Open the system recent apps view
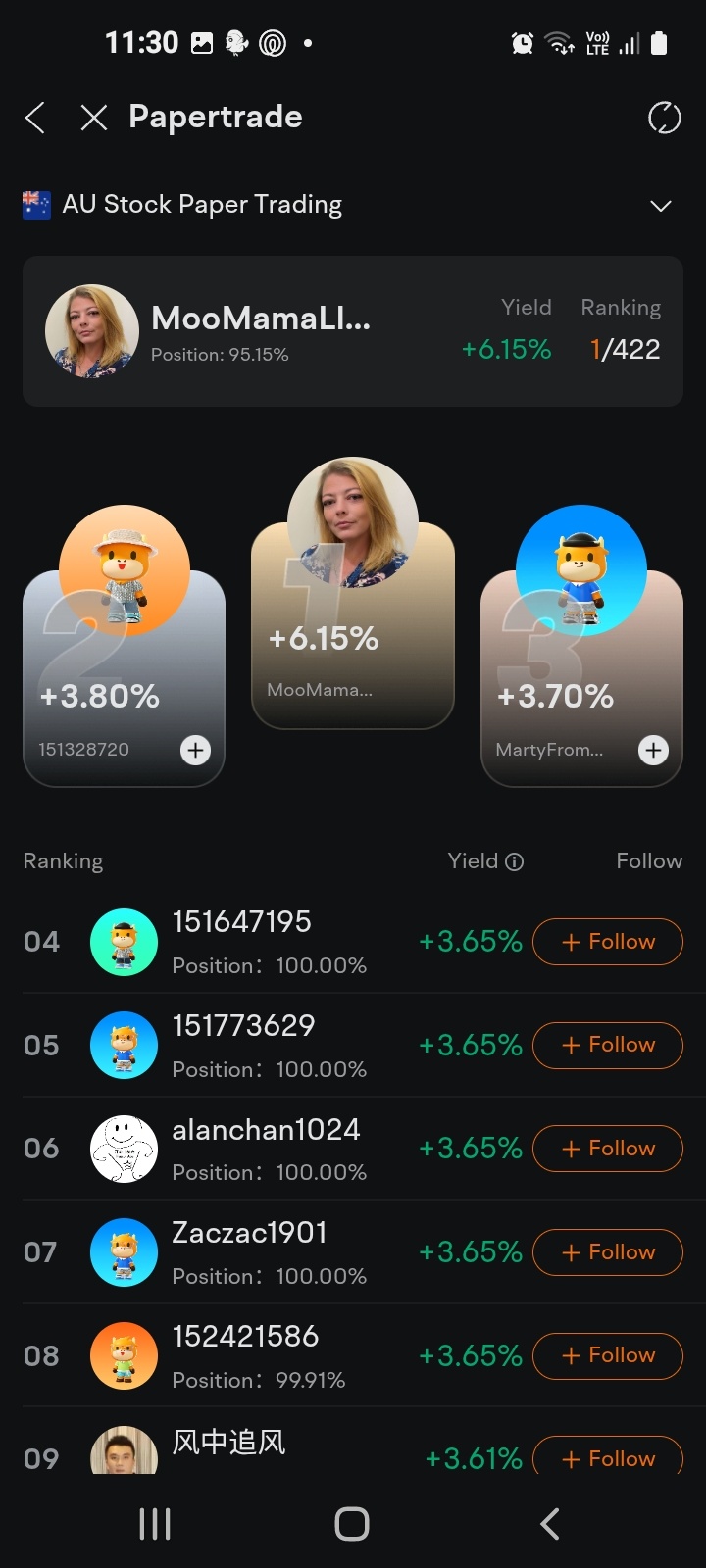 (x=155, y=1524)
